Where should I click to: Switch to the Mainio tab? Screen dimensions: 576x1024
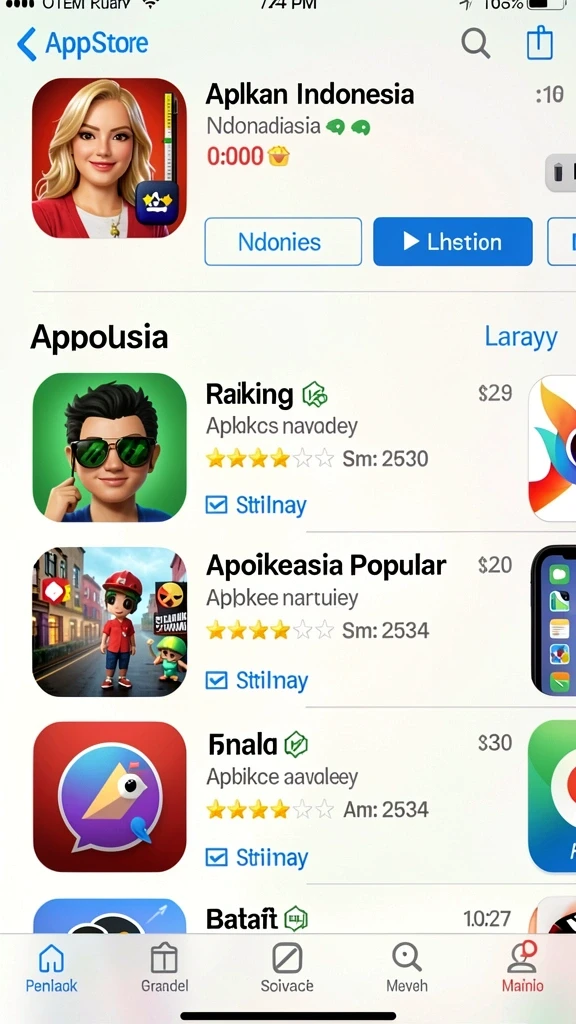click(x=522, y=968)
